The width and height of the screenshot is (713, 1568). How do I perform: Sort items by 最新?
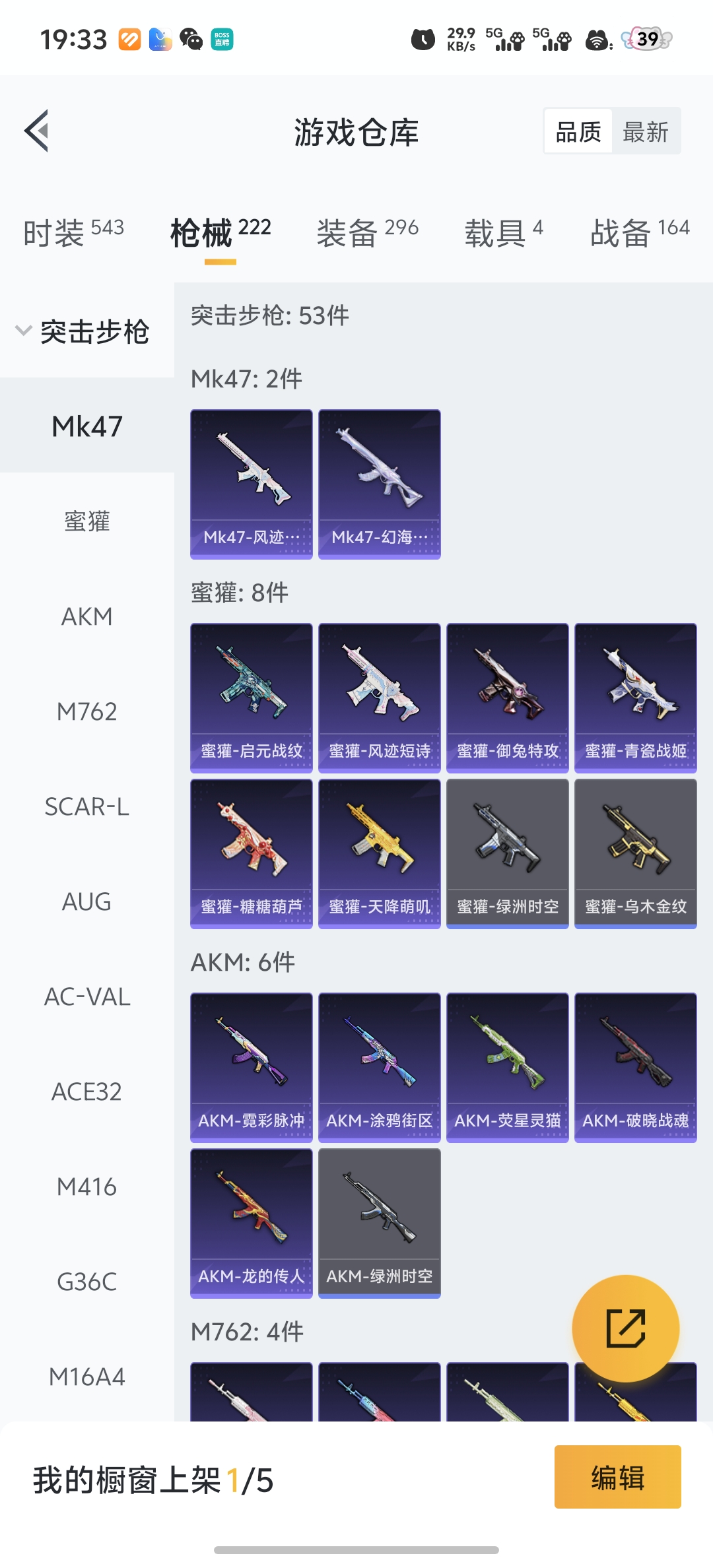(x=645, y=132)
